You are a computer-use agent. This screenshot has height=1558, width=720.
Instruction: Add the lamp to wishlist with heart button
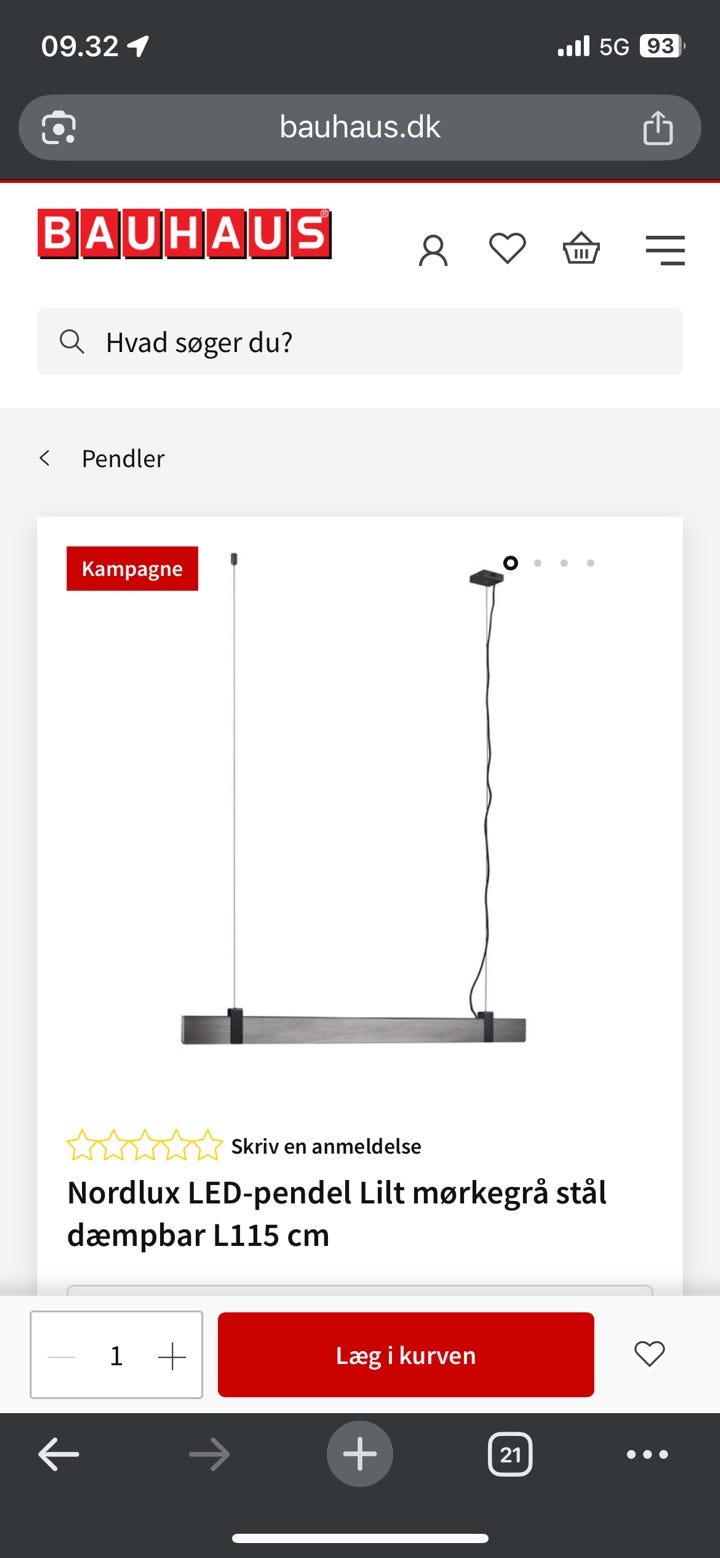point(649,1354)
